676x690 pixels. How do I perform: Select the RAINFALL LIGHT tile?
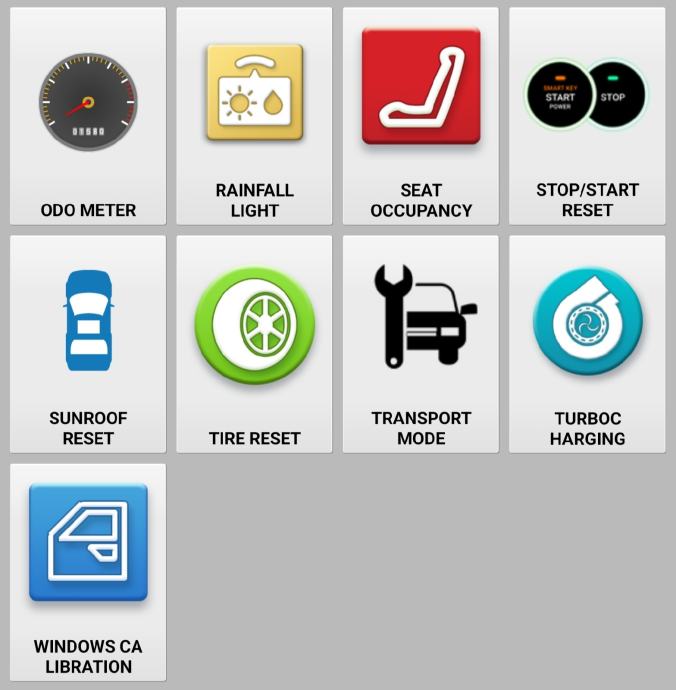point(254,116)
